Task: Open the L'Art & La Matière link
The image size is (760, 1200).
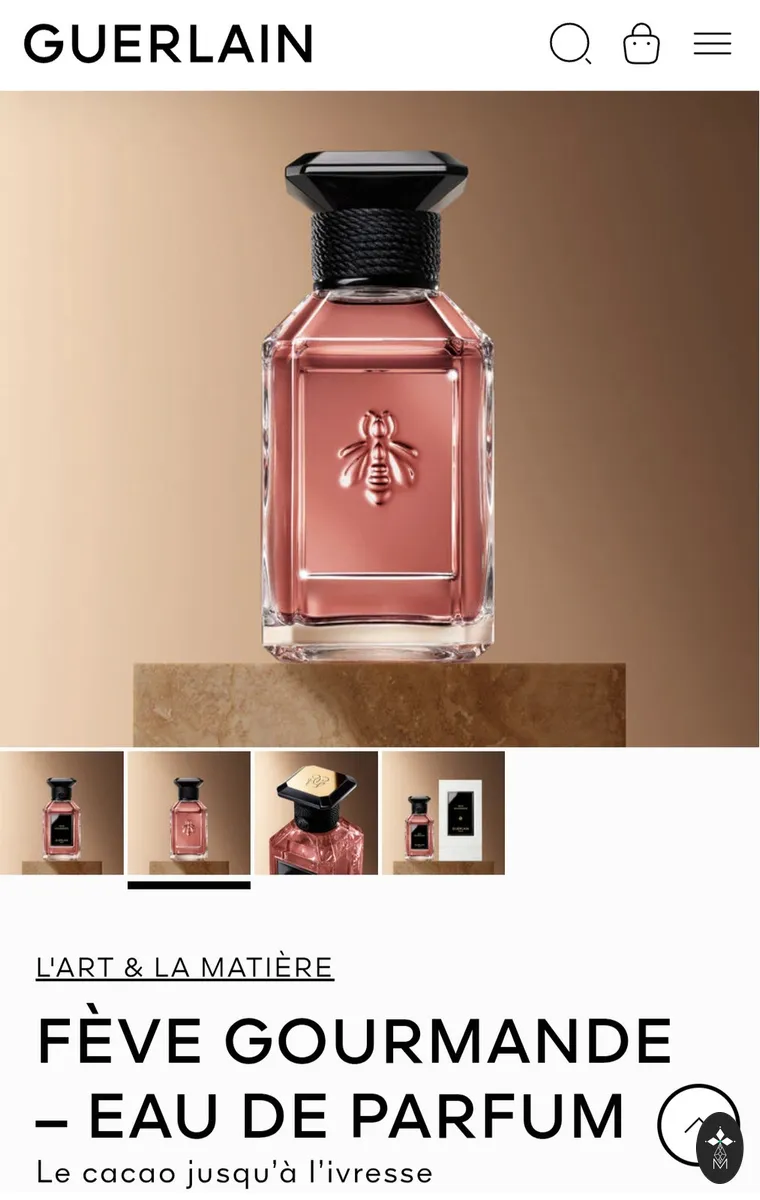Action: (185, 967)
